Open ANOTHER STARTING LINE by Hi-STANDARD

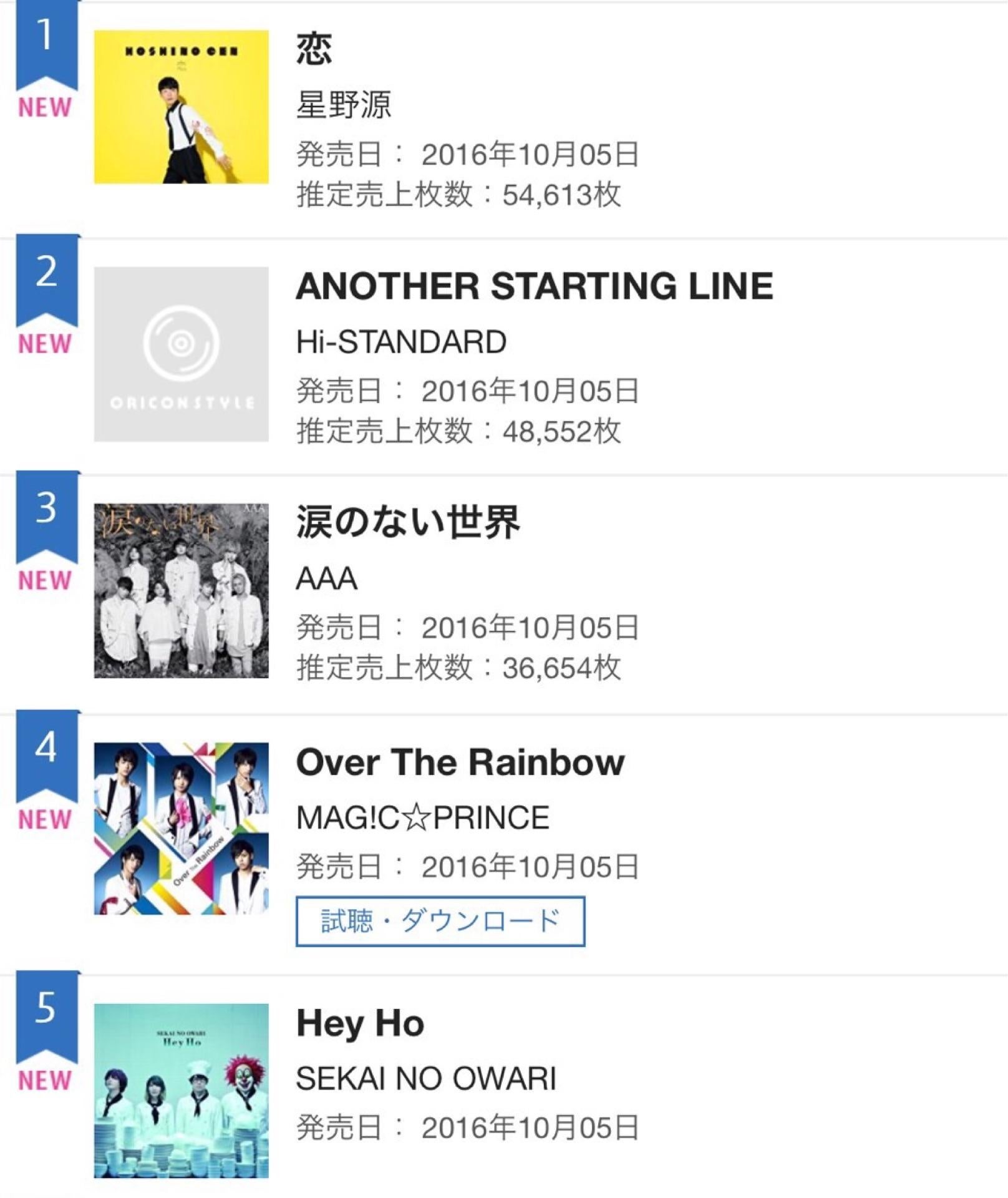point(534,286)
